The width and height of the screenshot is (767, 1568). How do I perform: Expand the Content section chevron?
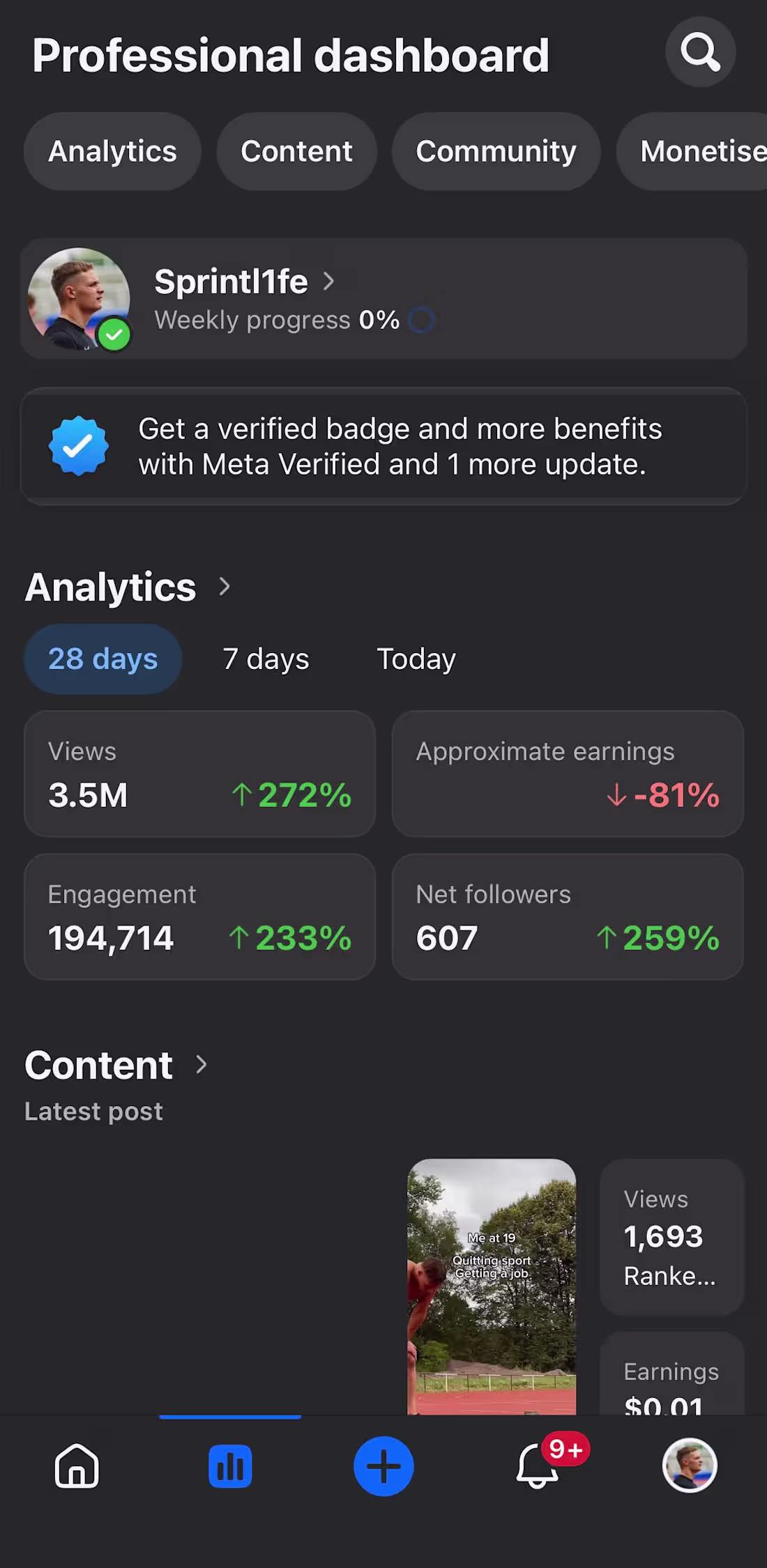(201, 1065)
